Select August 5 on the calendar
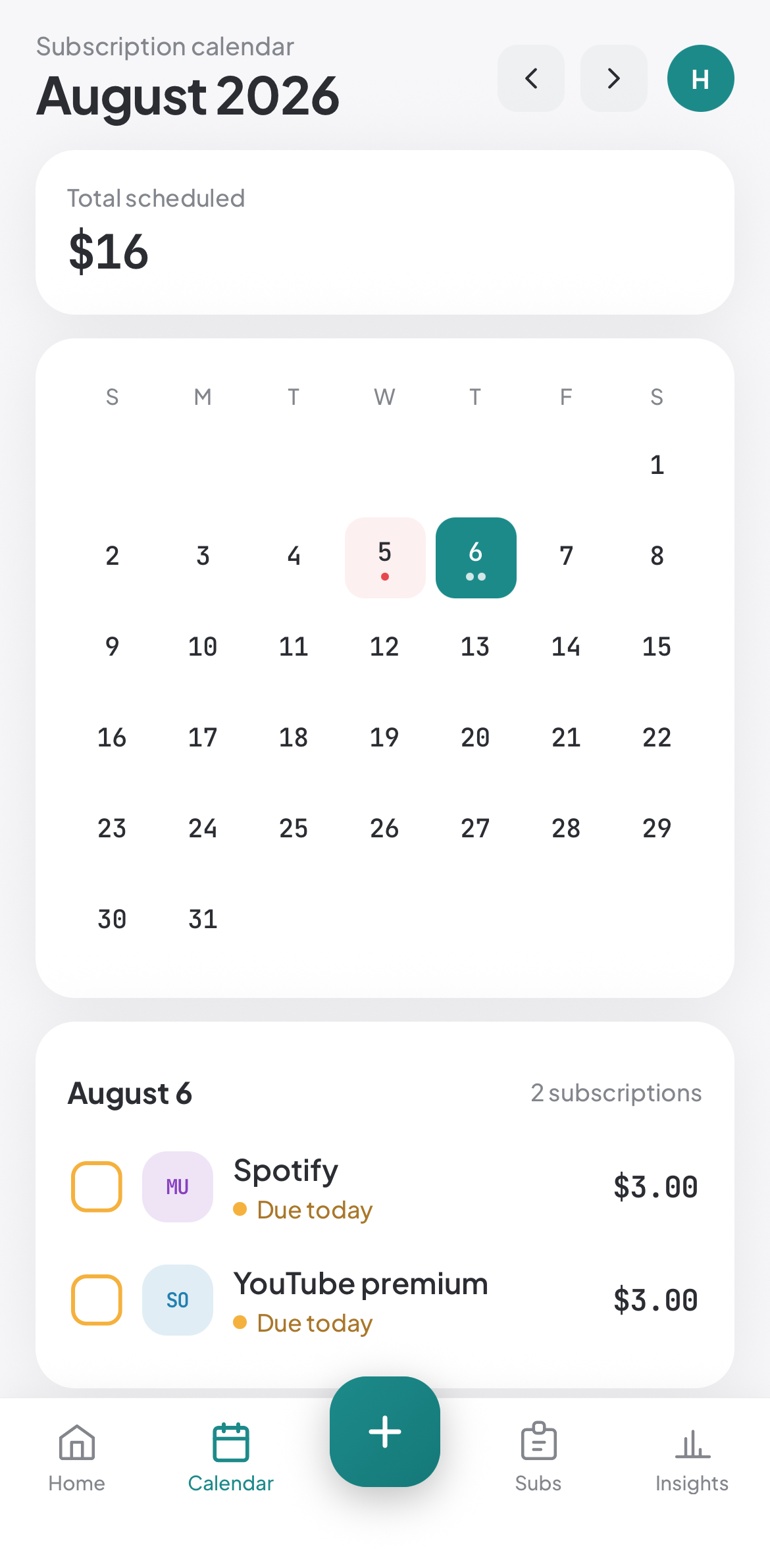 click(385, 558)
